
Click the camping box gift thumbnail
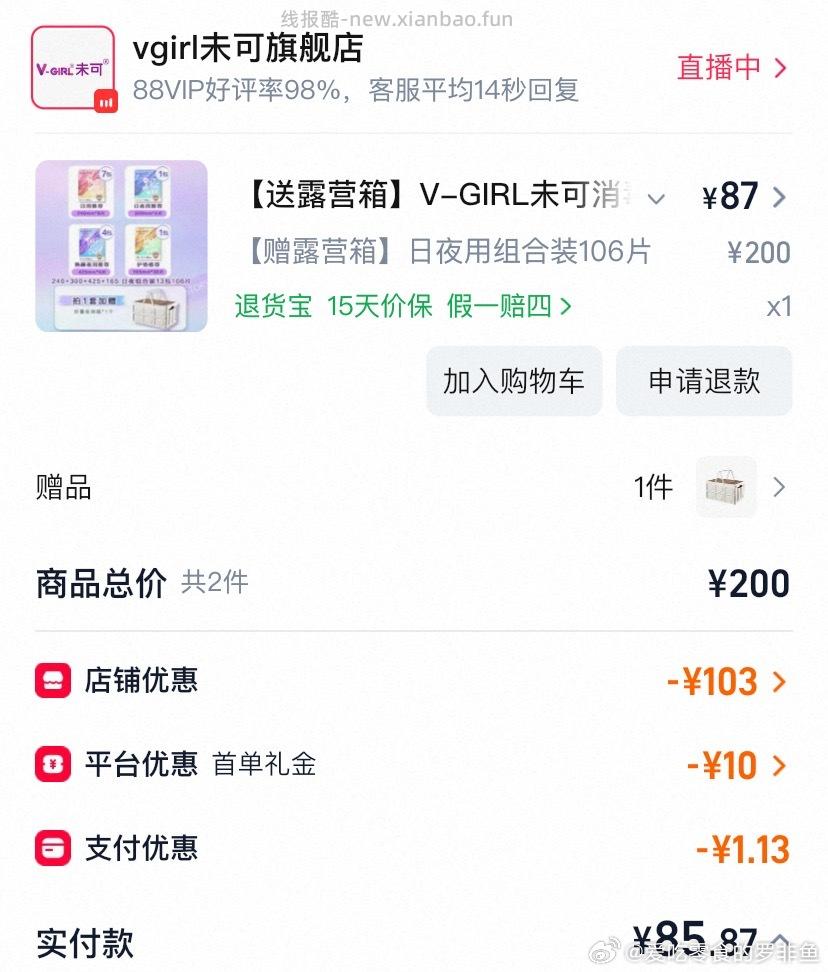[x=725, y=487]
